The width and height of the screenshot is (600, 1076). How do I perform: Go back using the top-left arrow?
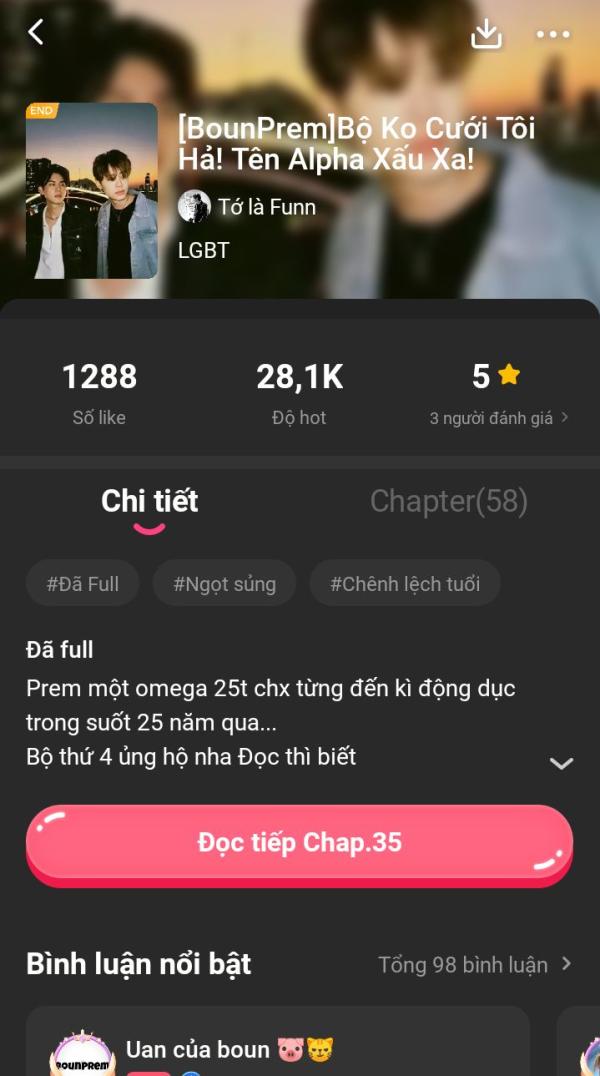(36, 32)
